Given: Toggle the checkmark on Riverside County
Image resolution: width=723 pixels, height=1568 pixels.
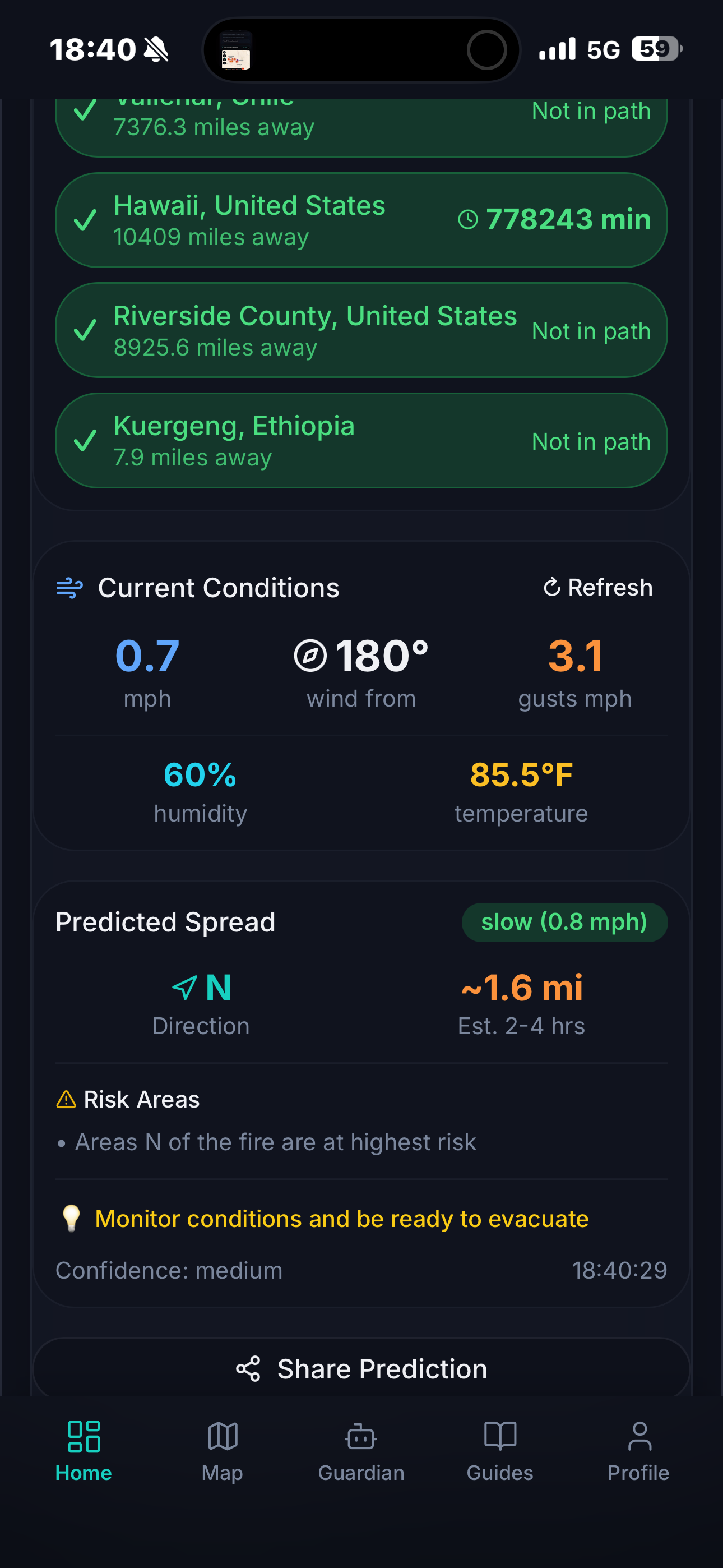Looking at the screenshot, I should tap(87, 330).
